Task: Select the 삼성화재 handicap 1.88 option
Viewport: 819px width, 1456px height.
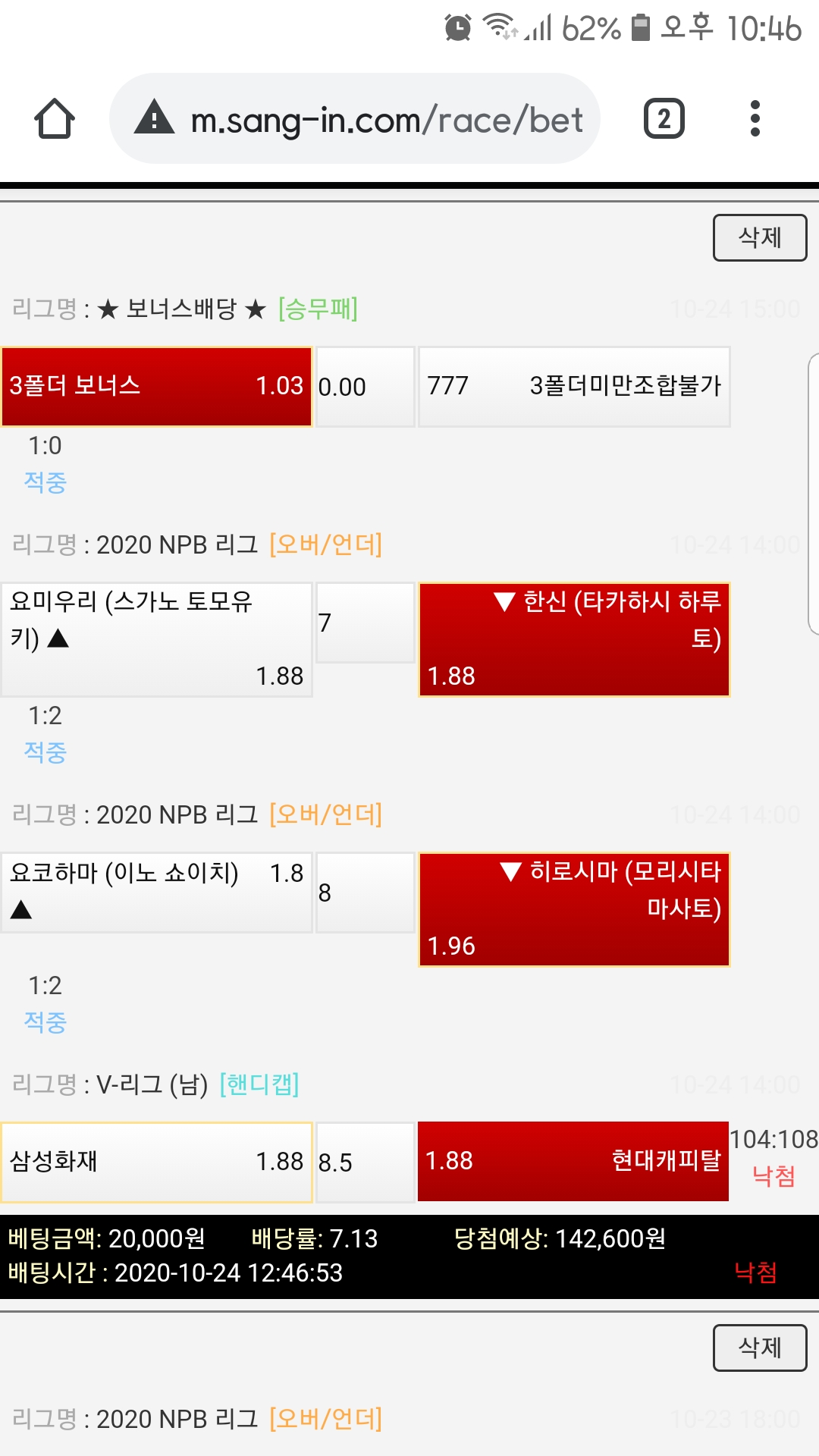Action: point(156,1162)
